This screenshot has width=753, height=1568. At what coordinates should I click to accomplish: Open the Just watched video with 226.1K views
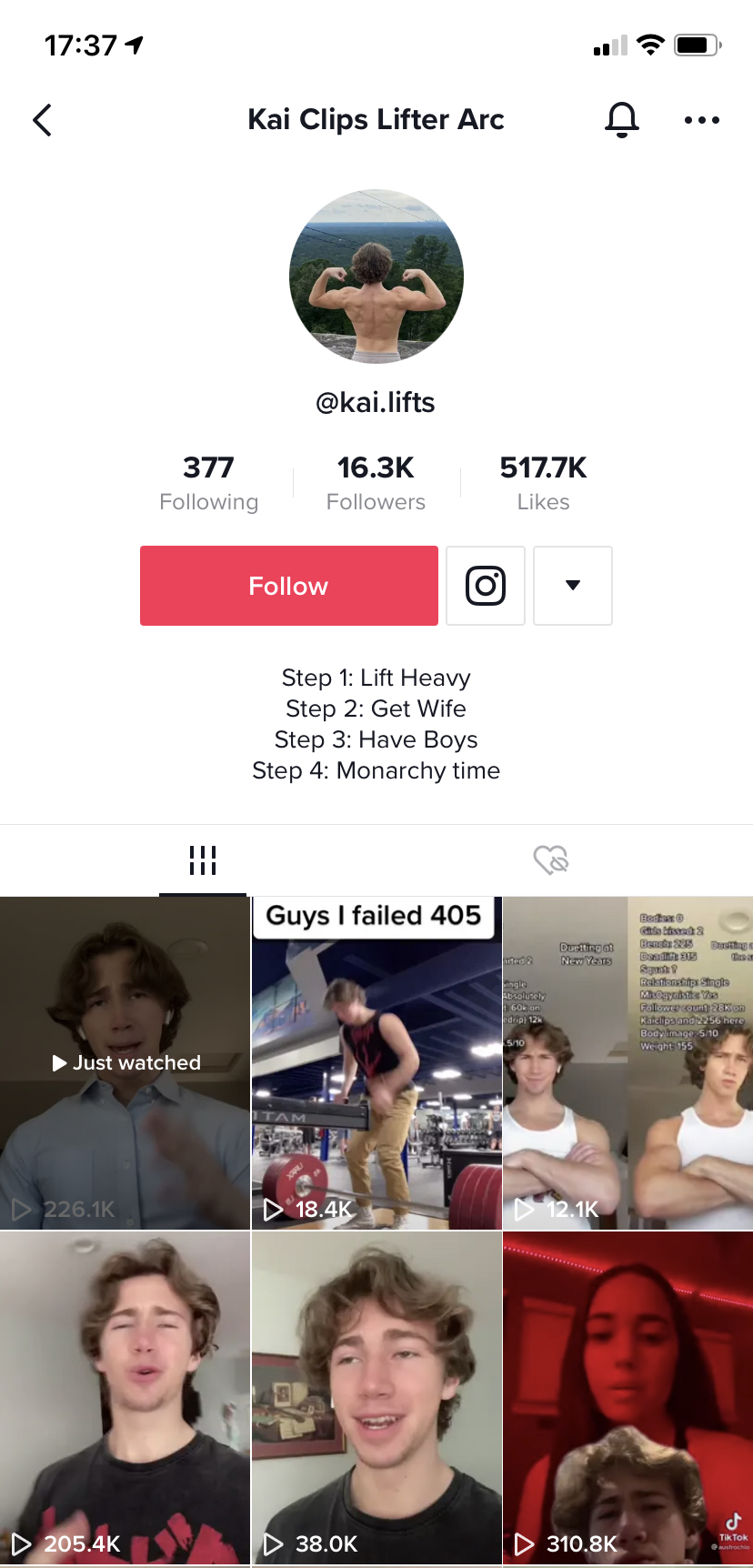[125, 1063]
